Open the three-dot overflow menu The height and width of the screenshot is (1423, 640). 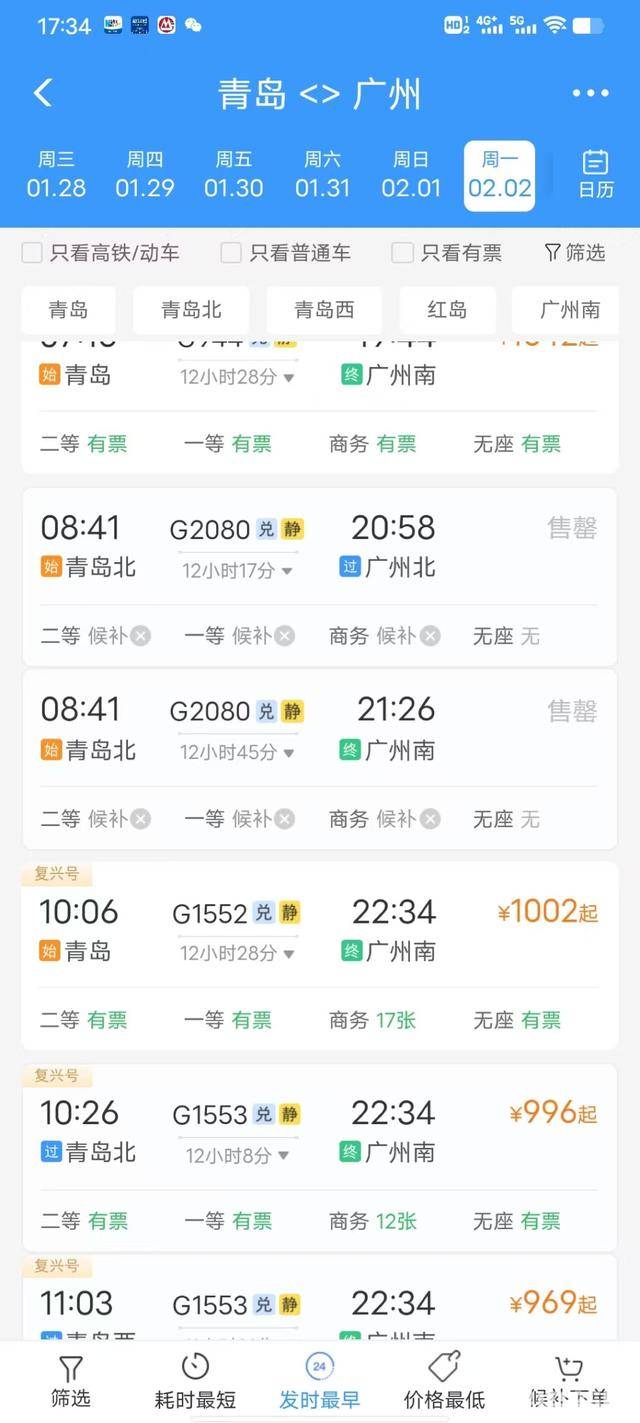(590, 93)
